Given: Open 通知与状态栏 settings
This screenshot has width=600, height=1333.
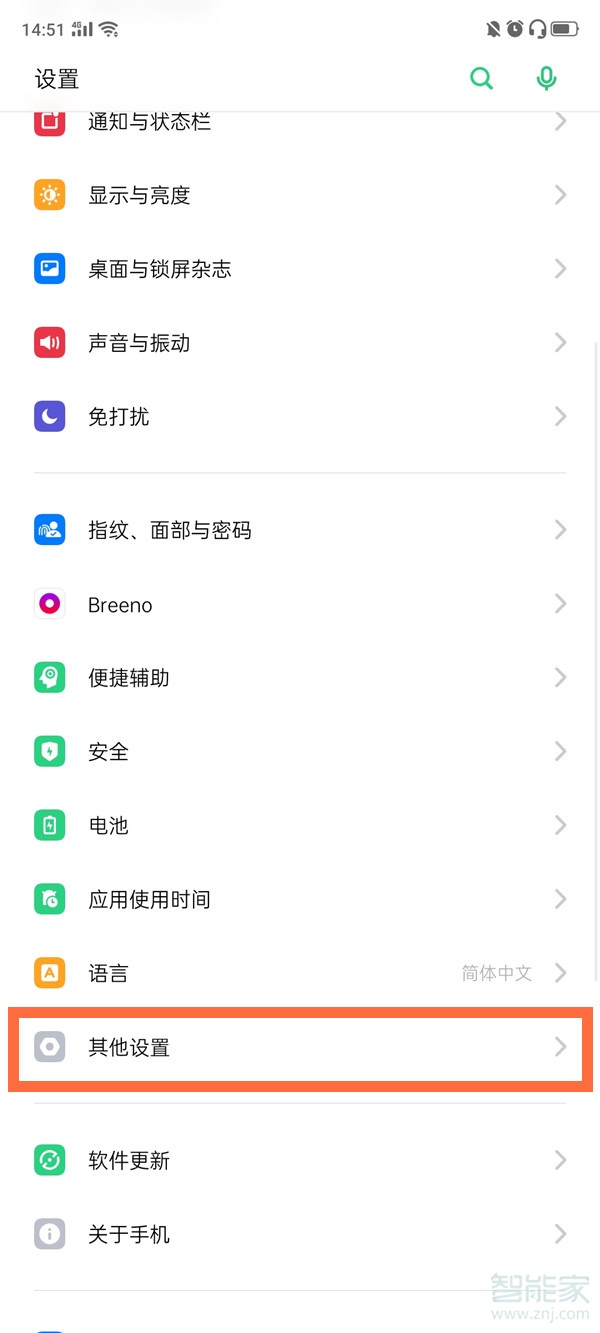Looking at the screenshot, I should (x=300, y=123).
